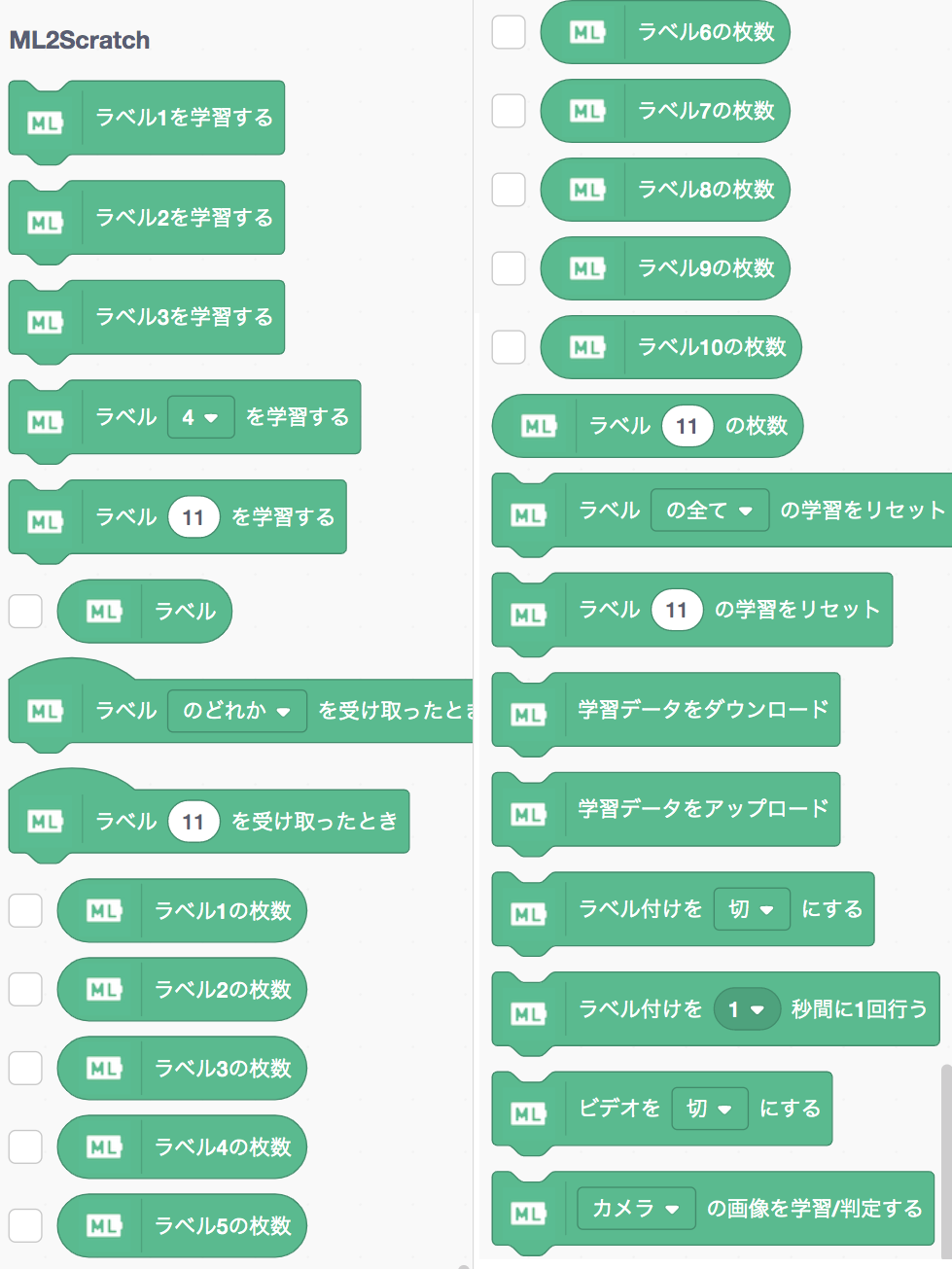
Task: Edit the 11 field in ラベル の学習をリセット block
Action: point(676,610)
